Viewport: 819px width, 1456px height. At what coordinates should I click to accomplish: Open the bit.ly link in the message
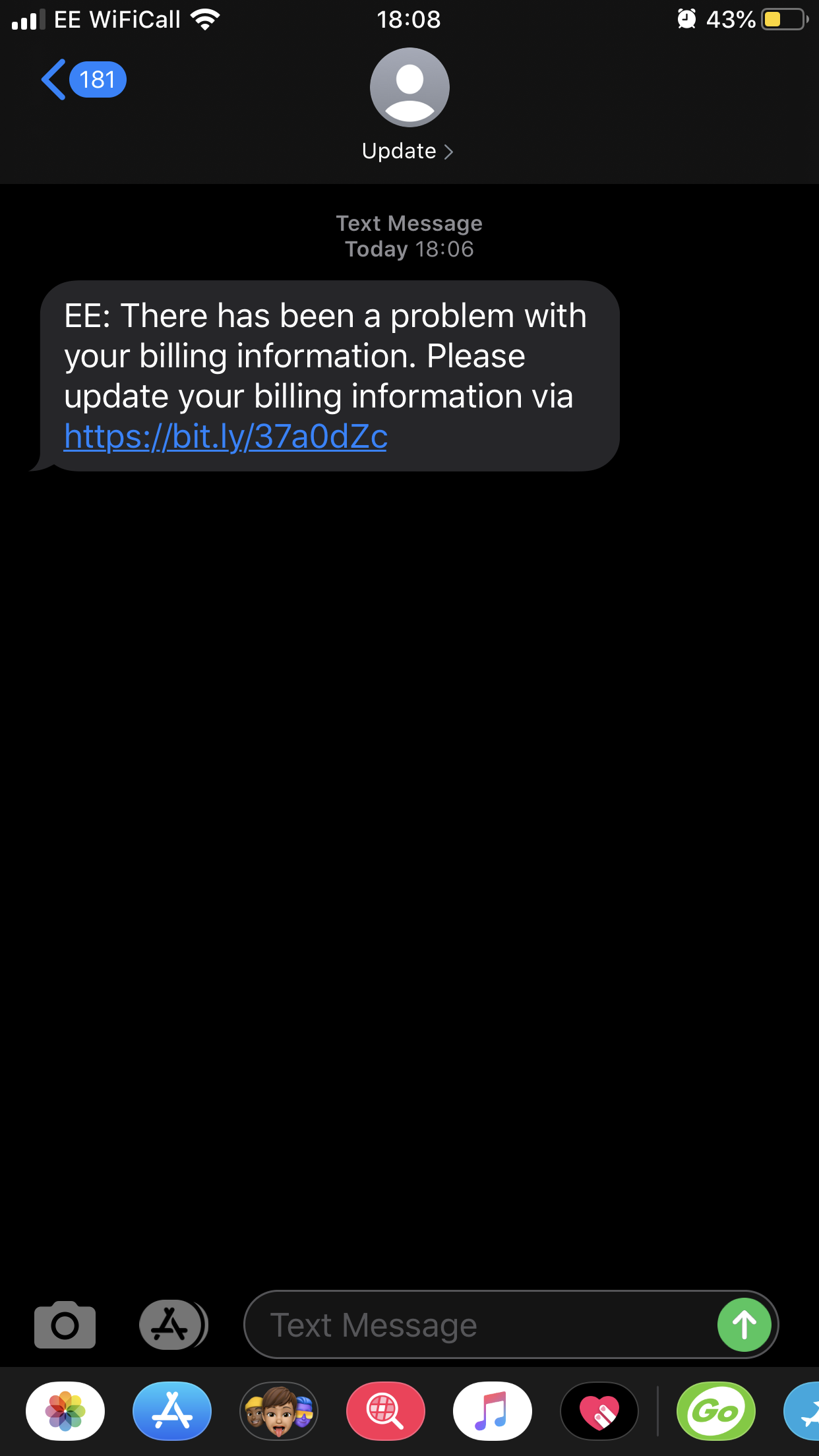pyautogui.click(x=226, y=437)
